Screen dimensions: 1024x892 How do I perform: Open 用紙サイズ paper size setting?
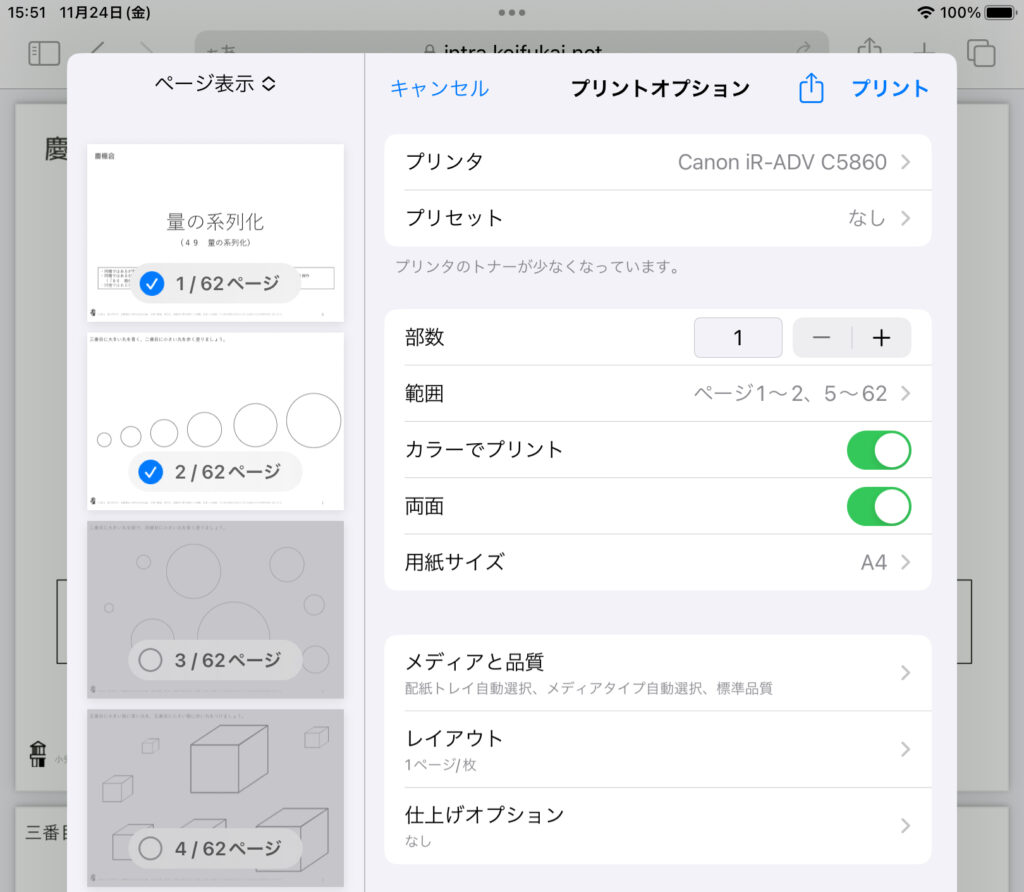657,562
